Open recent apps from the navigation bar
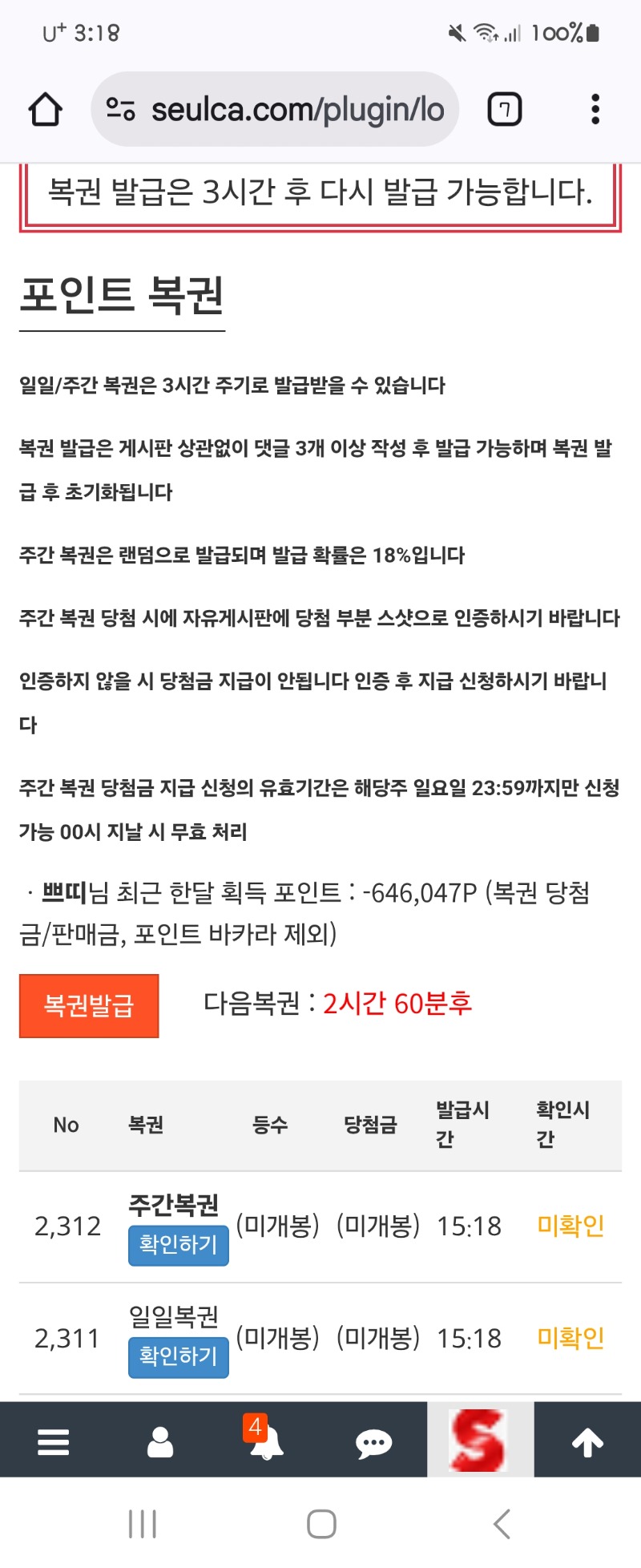The width and height of the screenshot is (641, 1568). (143, 1523)
